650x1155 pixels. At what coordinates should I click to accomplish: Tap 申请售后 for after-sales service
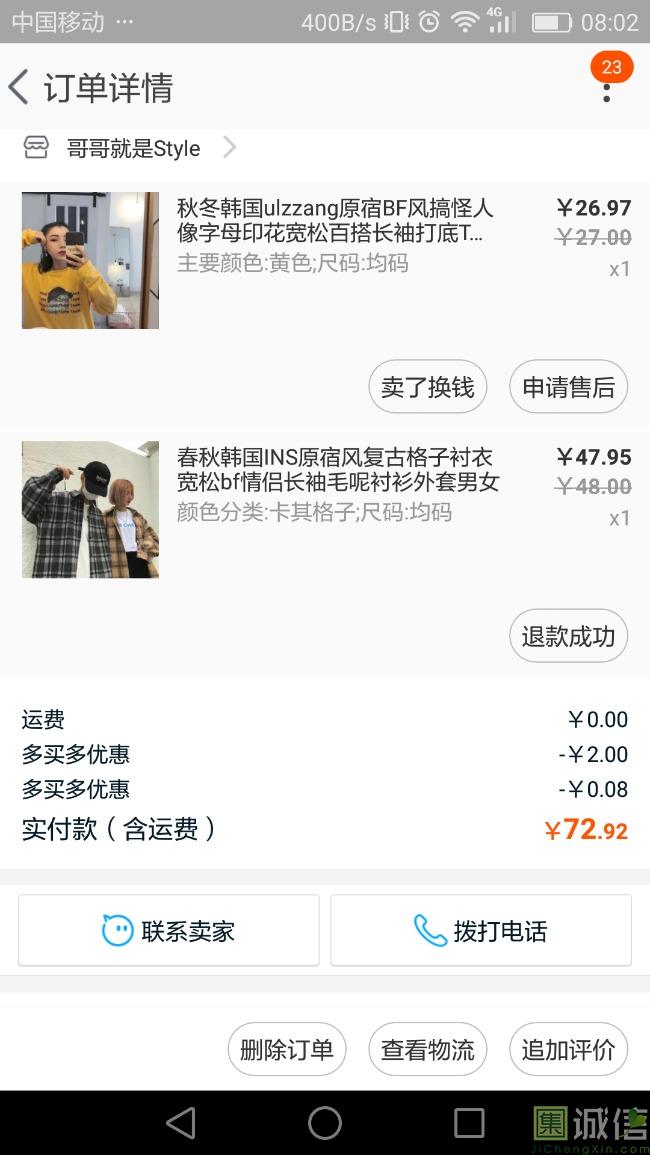click(568, 387)
